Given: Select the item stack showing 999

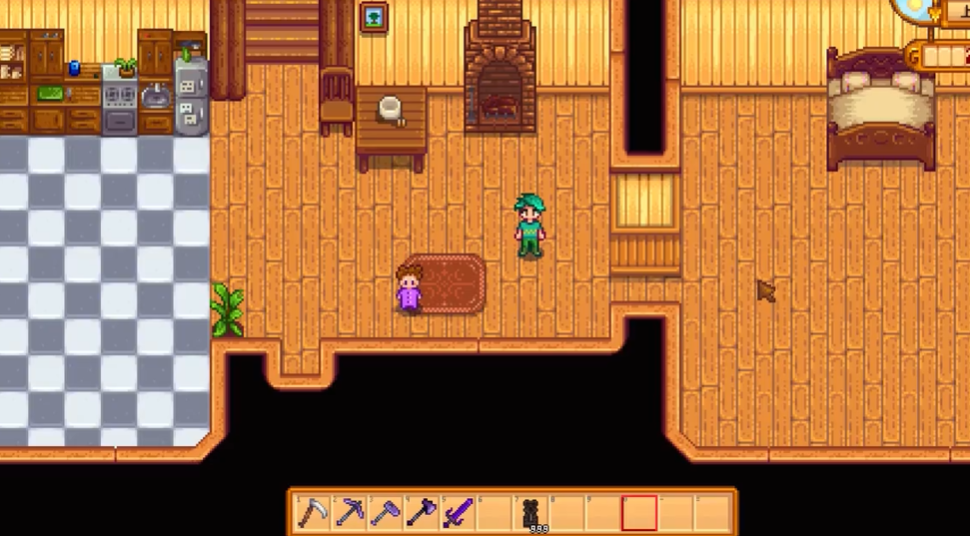Looking at the screenshot, I should click(531, 513).
